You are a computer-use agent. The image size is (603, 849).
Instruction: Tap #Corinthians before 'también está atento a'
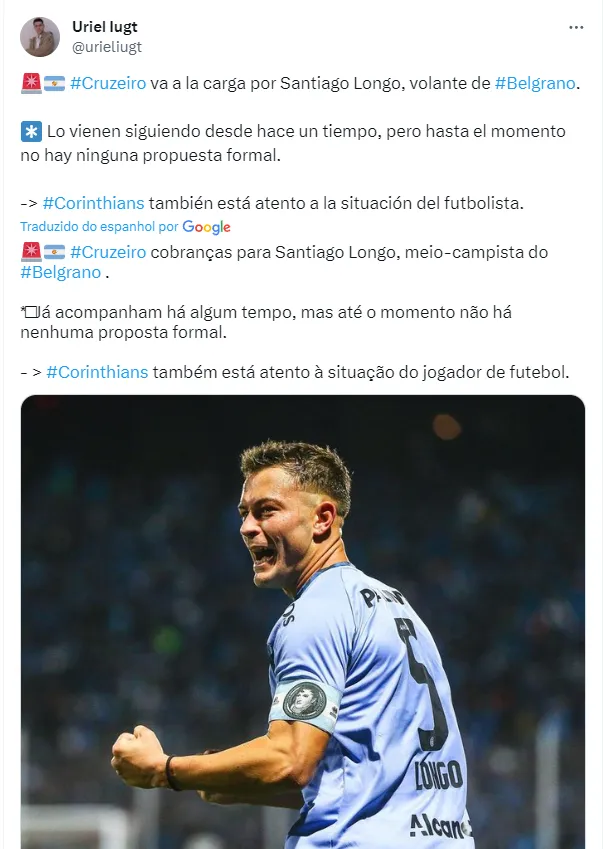93,203
